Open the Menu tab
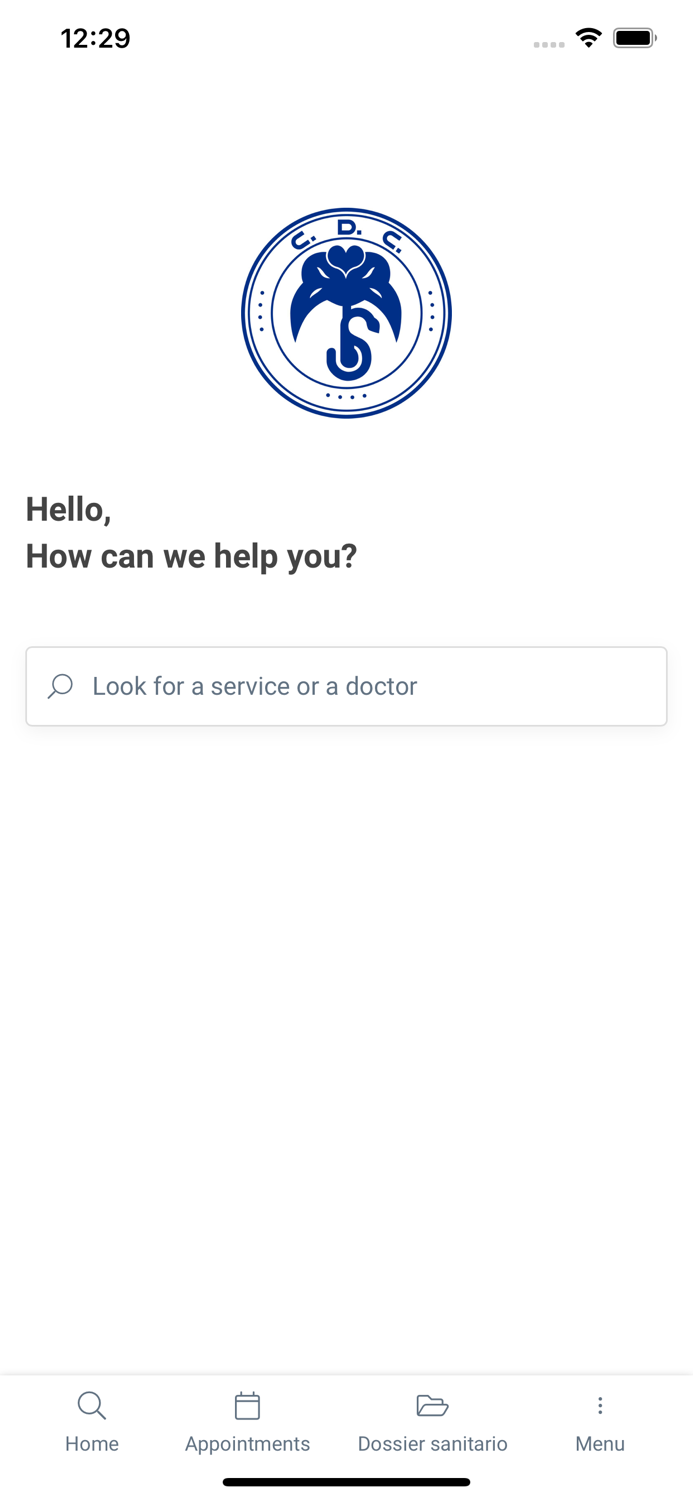693x1500 pixels. [599, 1422]
